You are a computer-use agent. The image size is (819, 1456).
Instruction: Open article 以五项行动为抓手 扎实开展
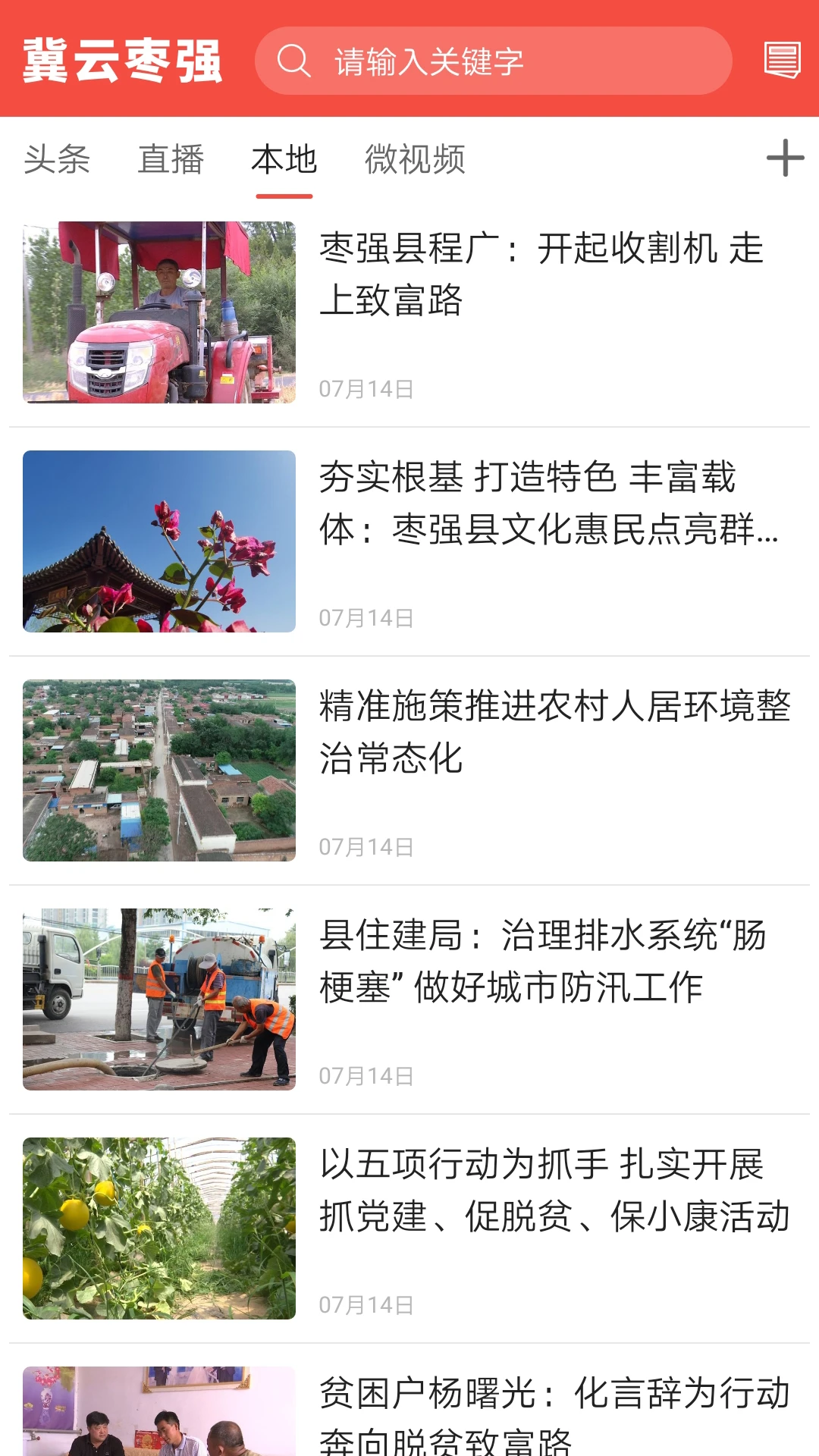click(554, 1191)
